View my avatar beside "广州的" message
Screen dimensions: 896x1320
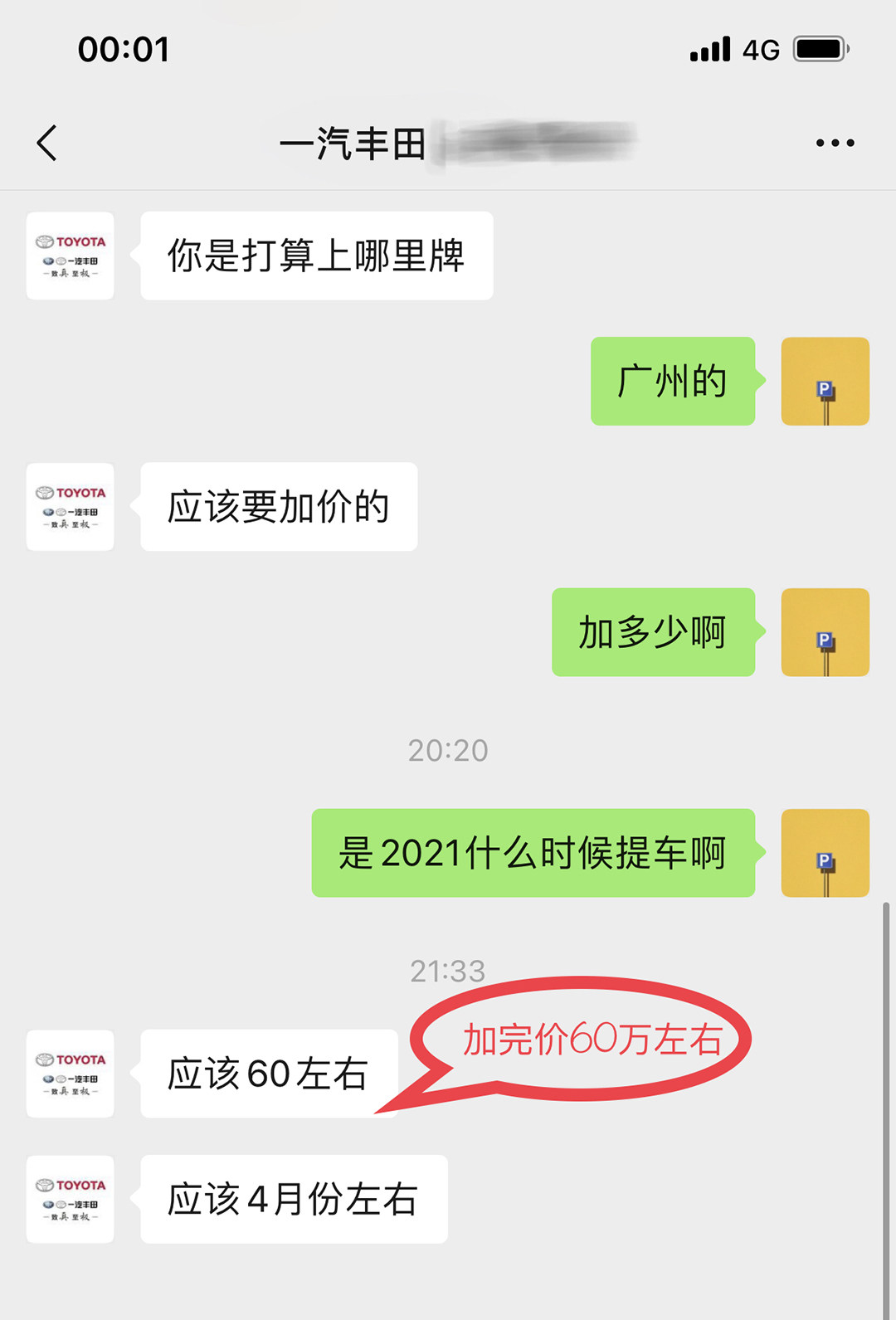[x=825, y=382]
